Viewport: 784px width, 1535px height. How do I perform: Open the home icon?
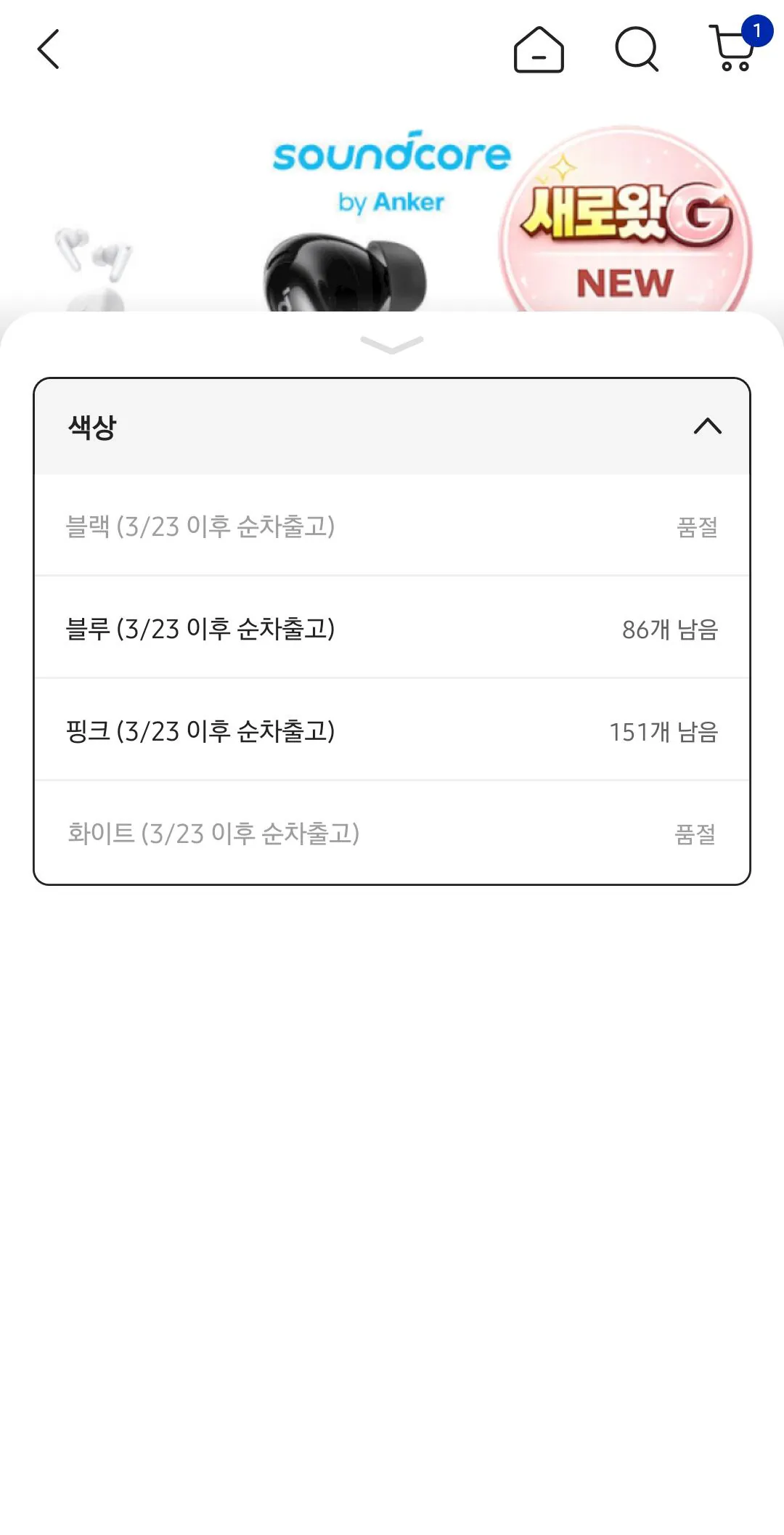(x=539, y=49)
